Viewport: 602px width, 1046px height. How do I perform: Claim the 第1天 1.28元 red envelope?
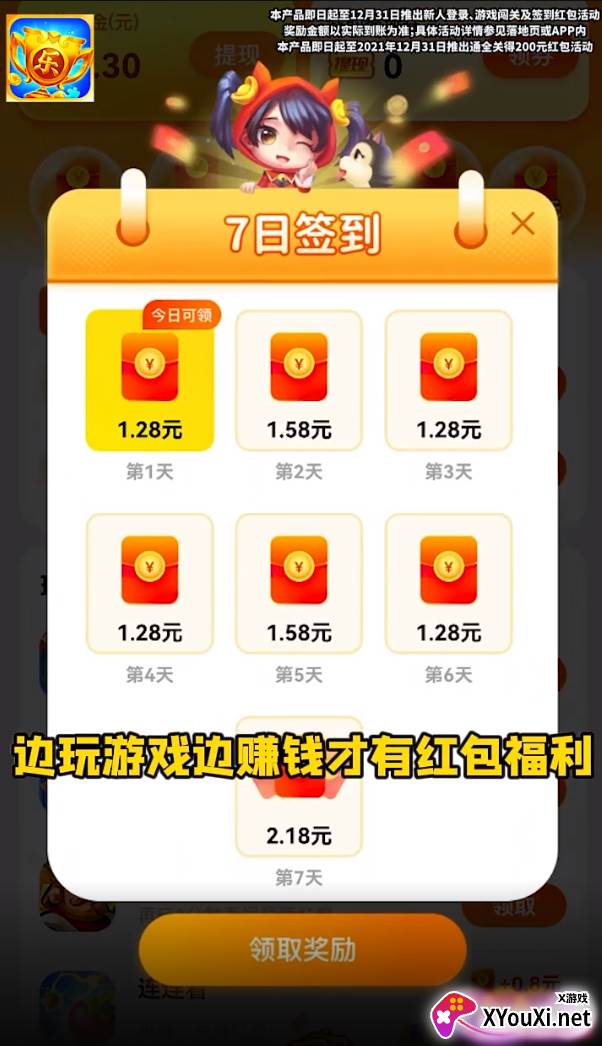tap(149, 381)
